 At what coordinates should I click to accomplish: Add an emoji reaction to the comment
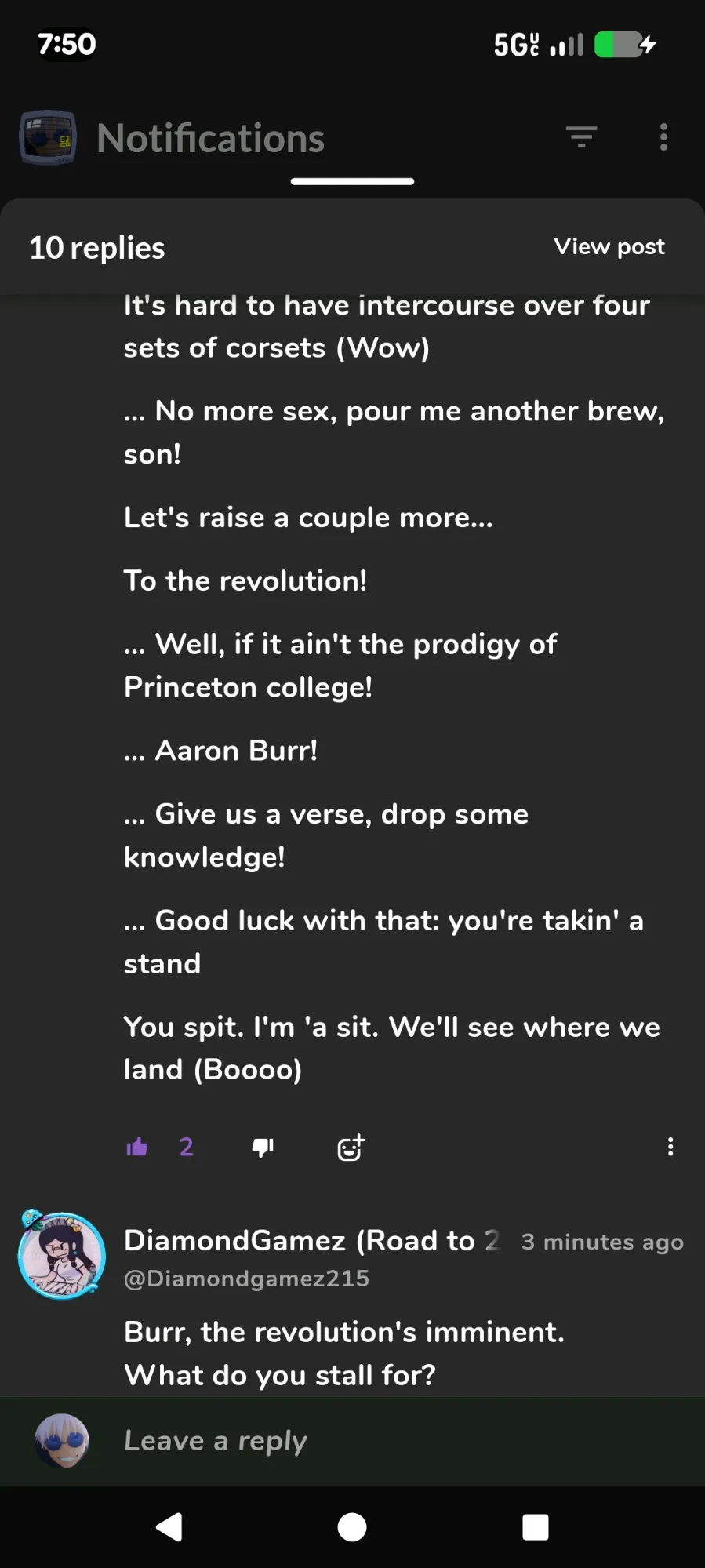(x=351, y=1147)
